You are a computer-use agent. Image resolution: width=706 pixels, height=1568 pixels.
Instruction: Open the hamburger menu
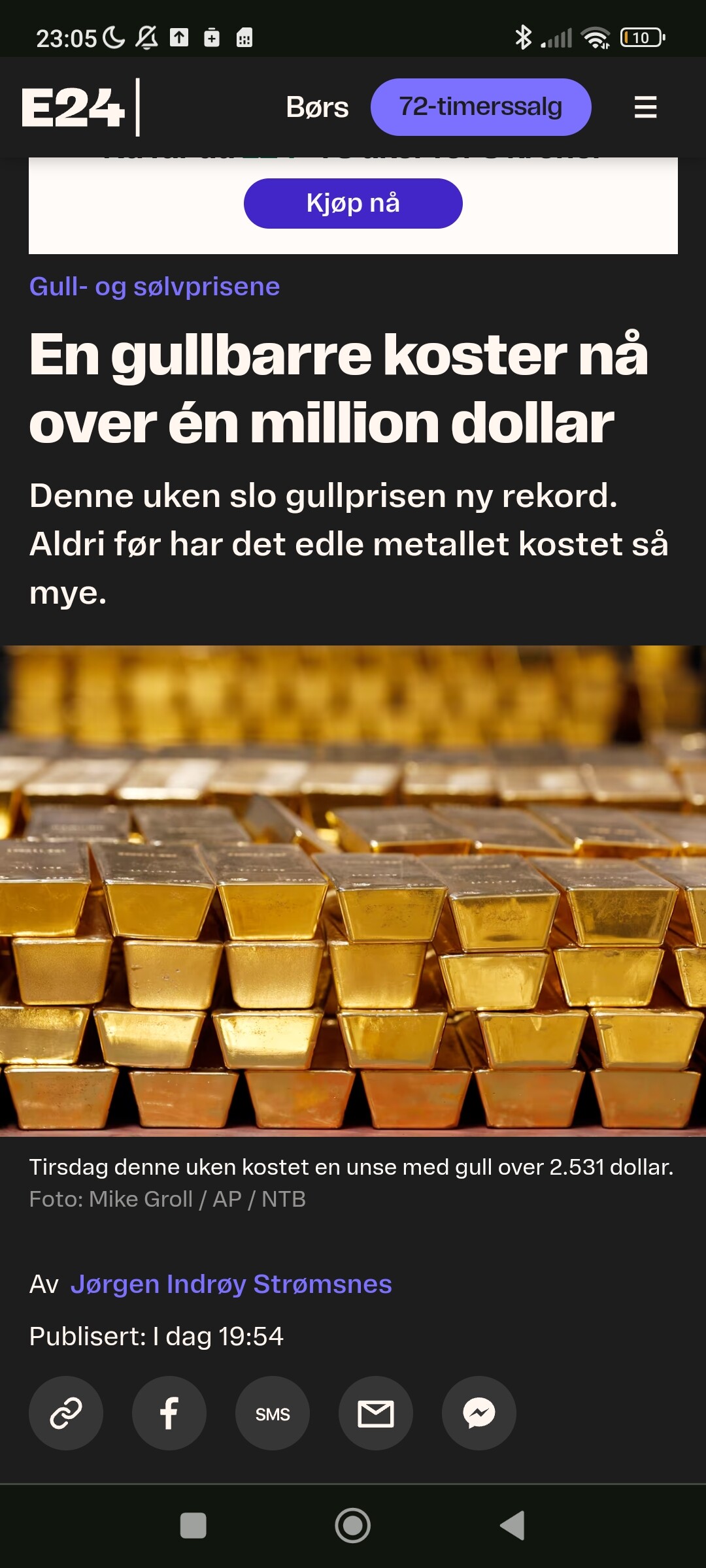click(645, 107)
